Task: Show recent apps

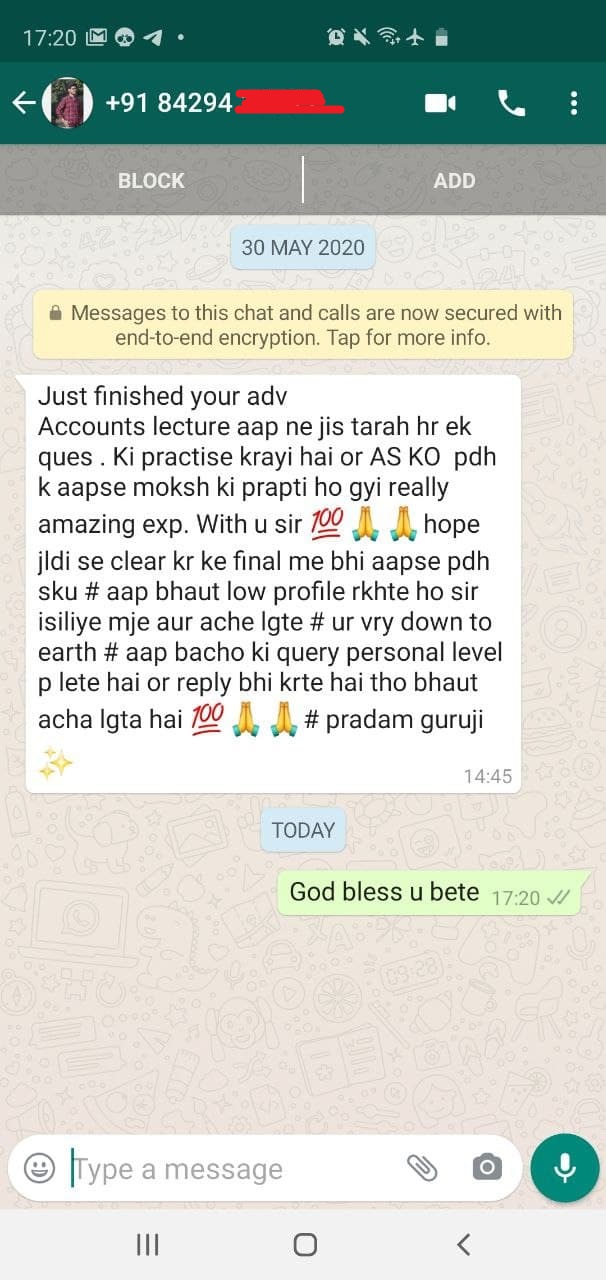Action: point(147,1245)
